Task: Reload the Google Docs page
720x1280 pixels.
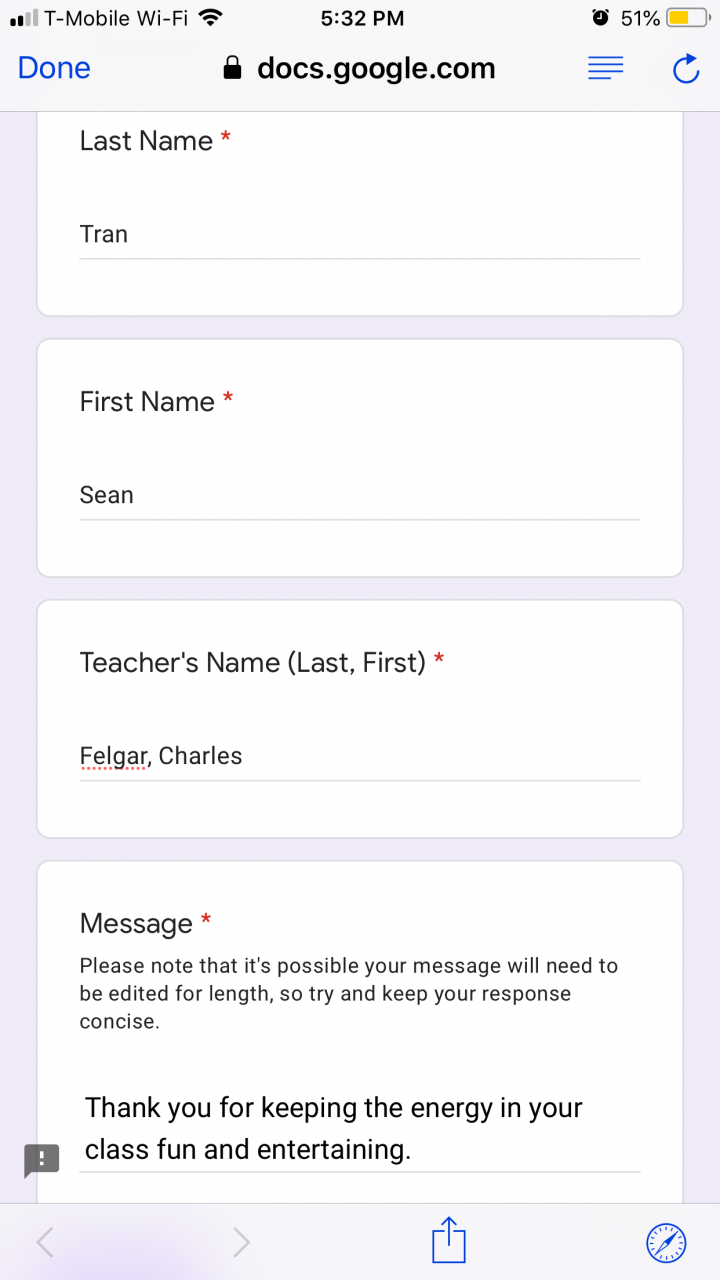Action: (686, 68)
